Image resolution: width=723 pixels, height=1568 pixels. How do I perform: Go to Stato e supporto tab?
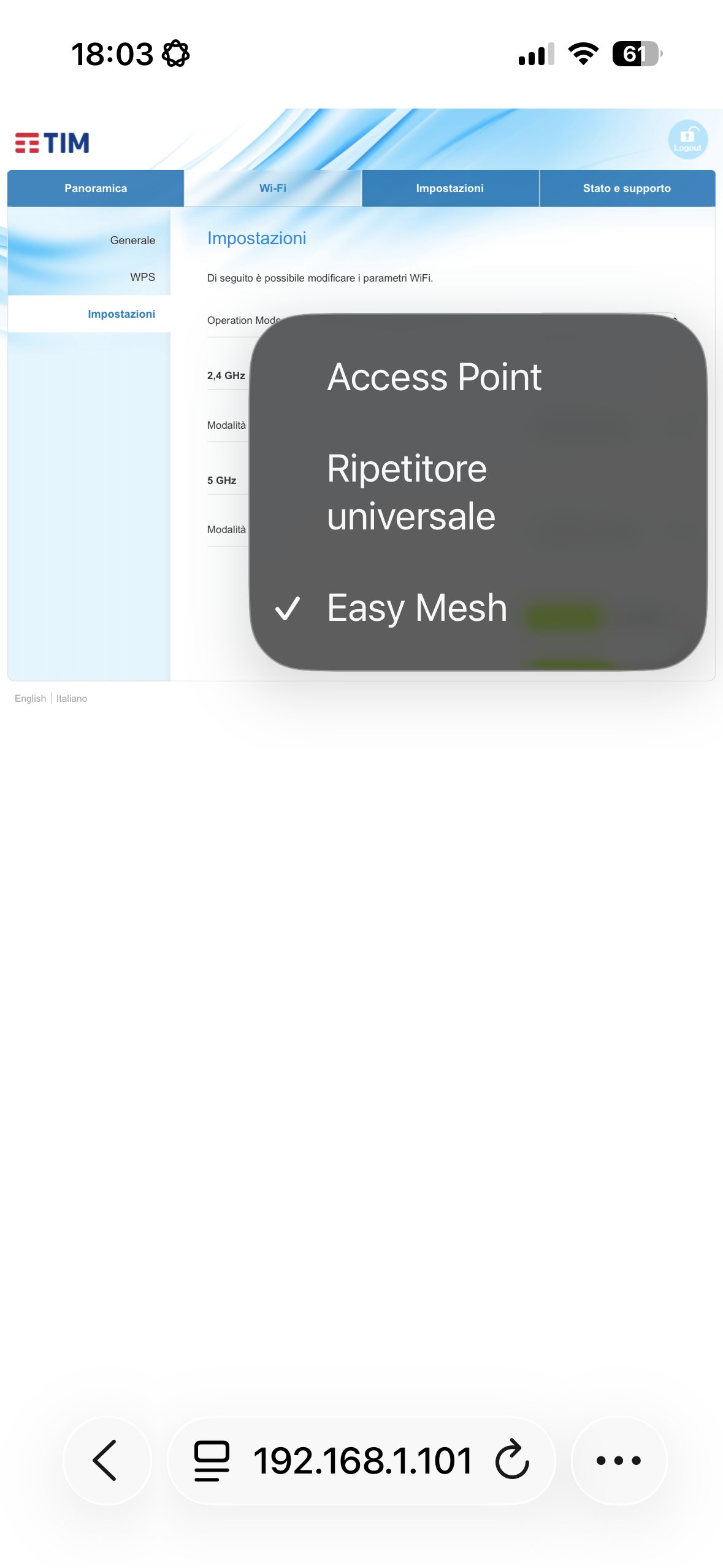tap(626, 188)
